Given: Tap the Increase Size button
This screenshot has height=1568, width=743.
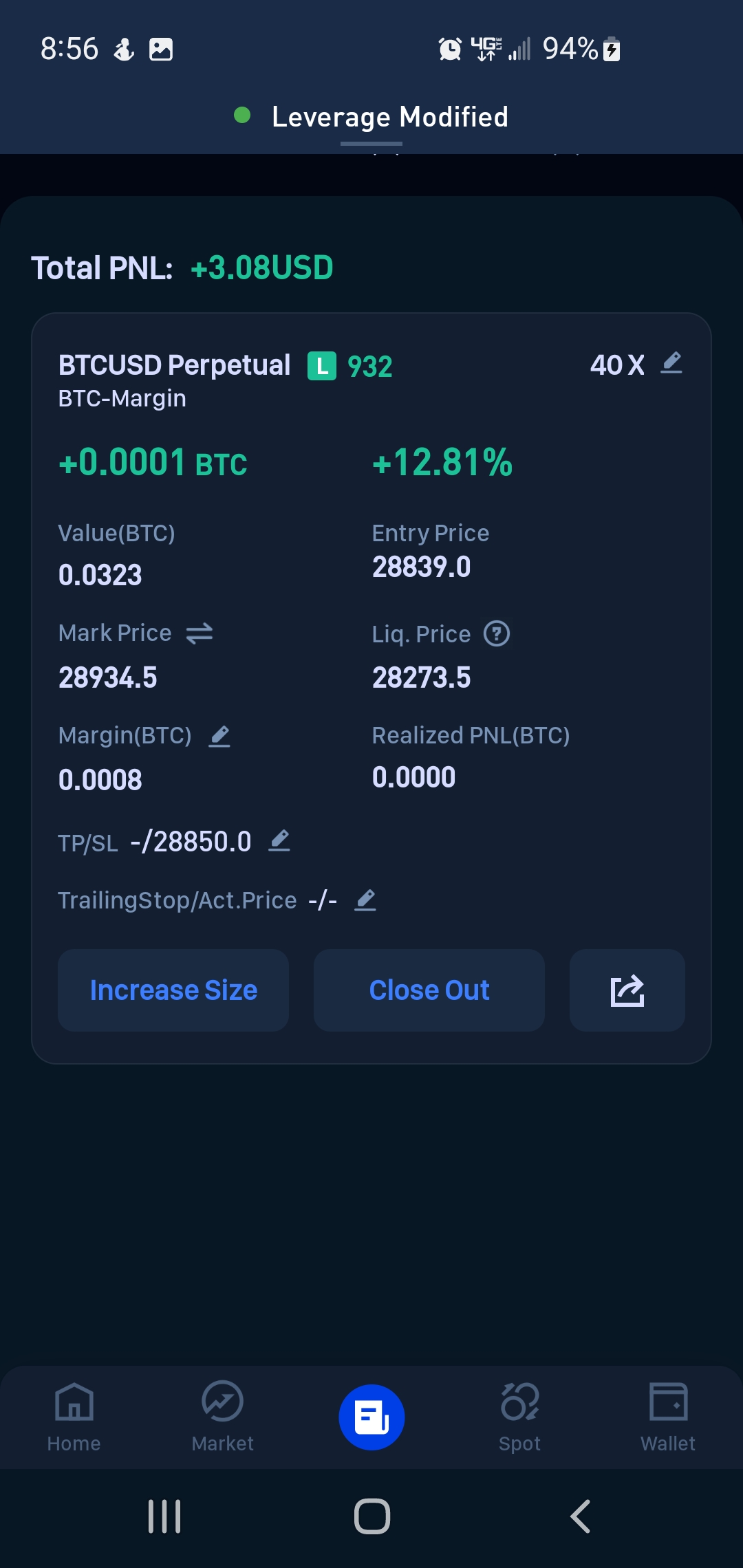Looking at the screenshot, I should [173, 990].
